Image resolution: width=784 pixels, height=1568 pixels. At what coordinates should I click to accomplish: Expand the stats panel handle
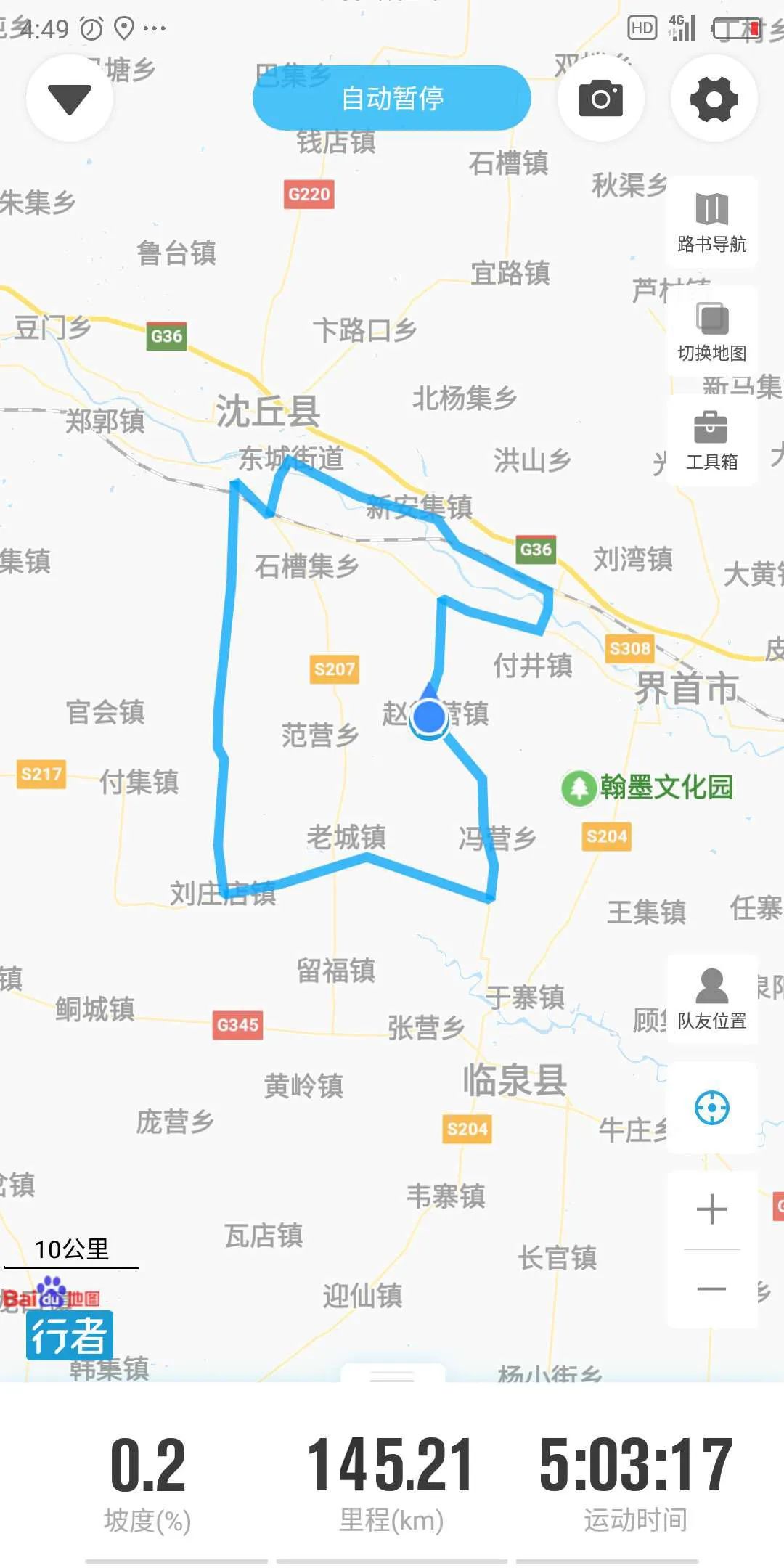pyautogui.click(x=392, y=1374)
